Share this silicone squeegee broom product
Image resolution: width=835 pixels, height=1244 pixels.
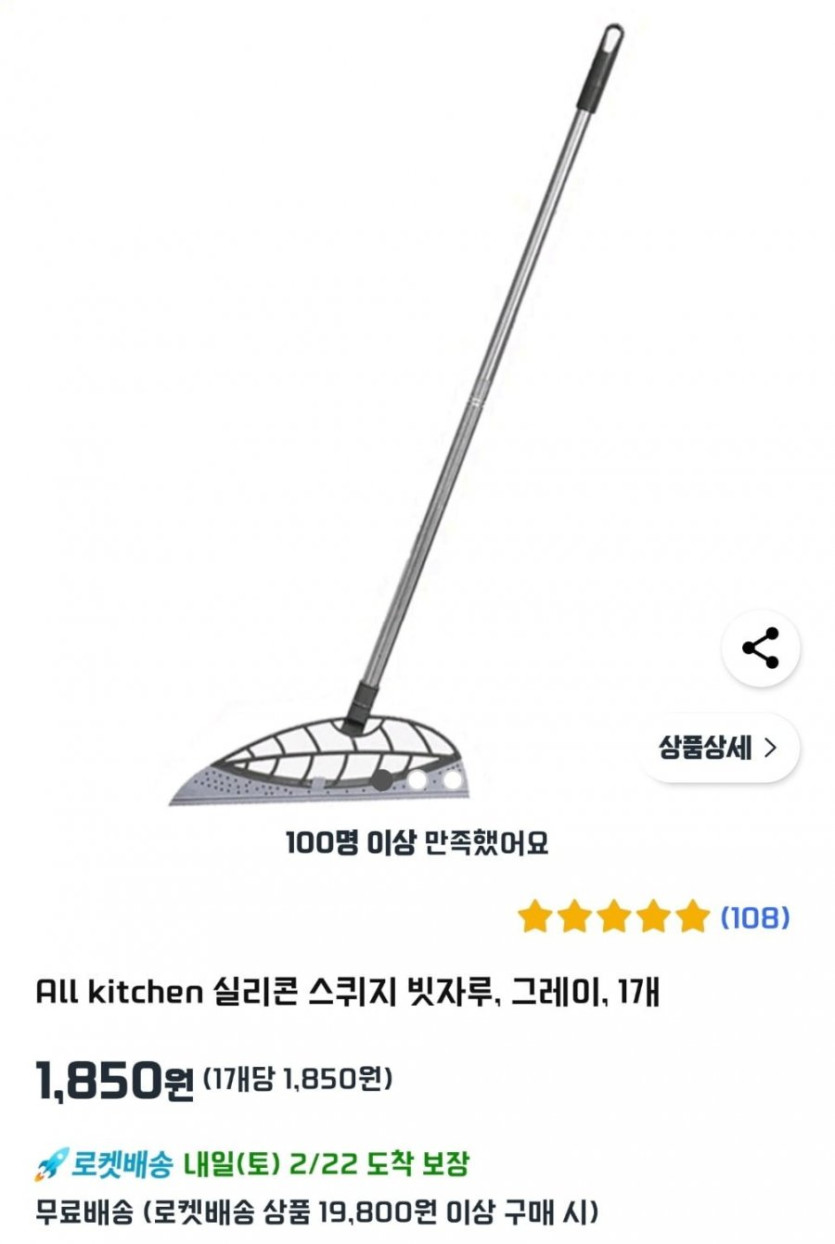(761, 648)
